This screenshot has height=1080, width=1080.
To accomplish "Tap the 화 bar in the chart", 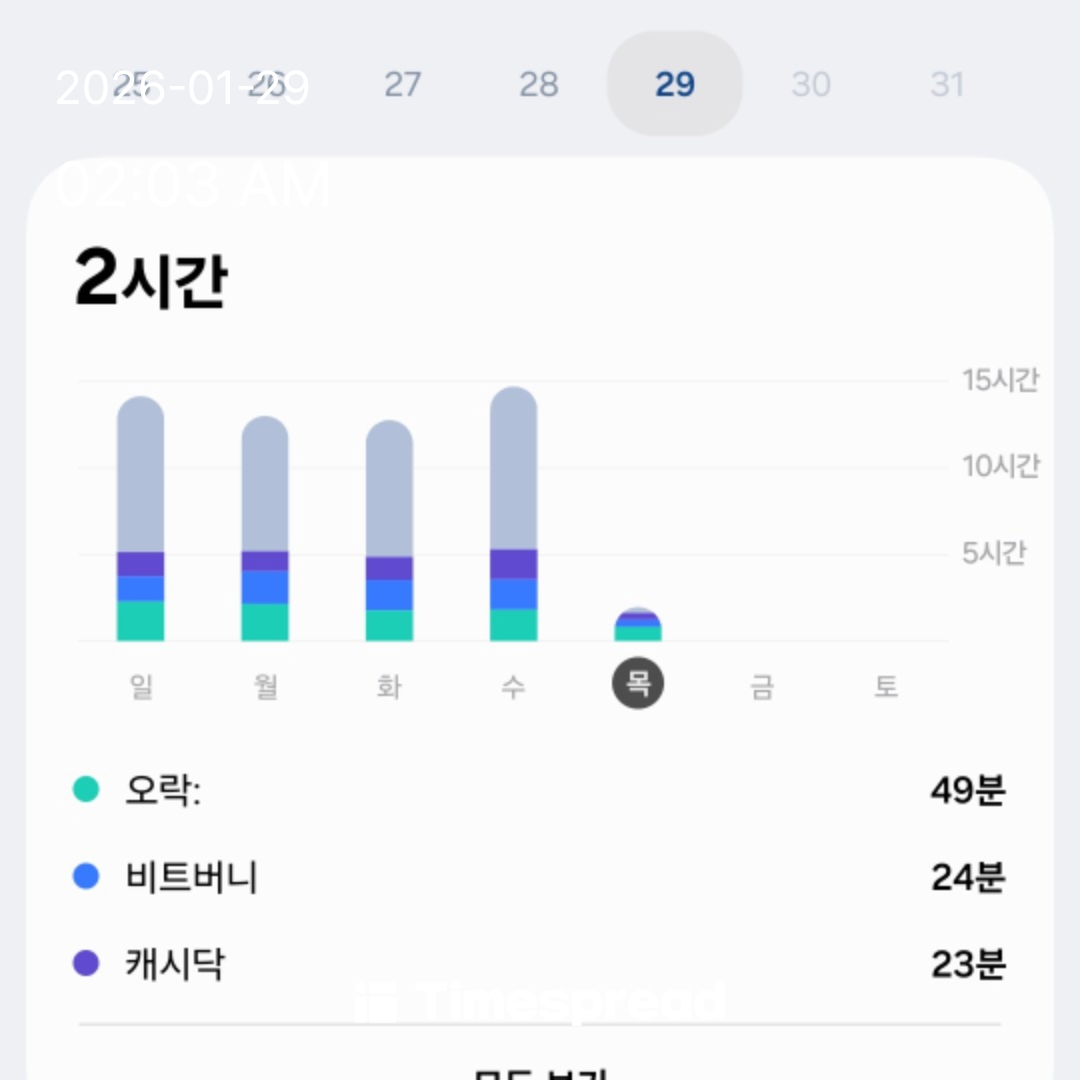I will pos(389,532).
